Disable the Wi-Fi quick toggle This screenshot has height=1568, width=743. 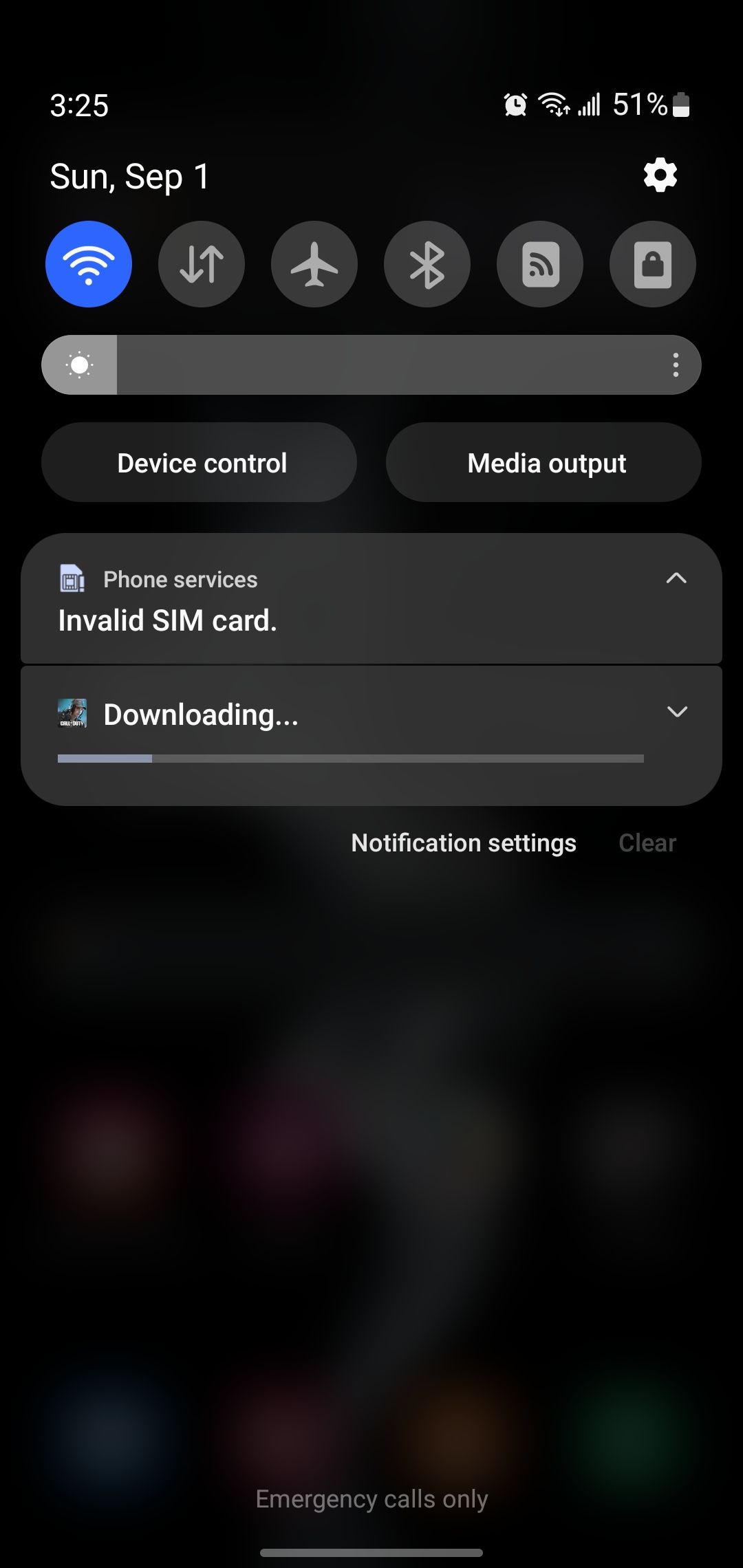pos(88,264)
